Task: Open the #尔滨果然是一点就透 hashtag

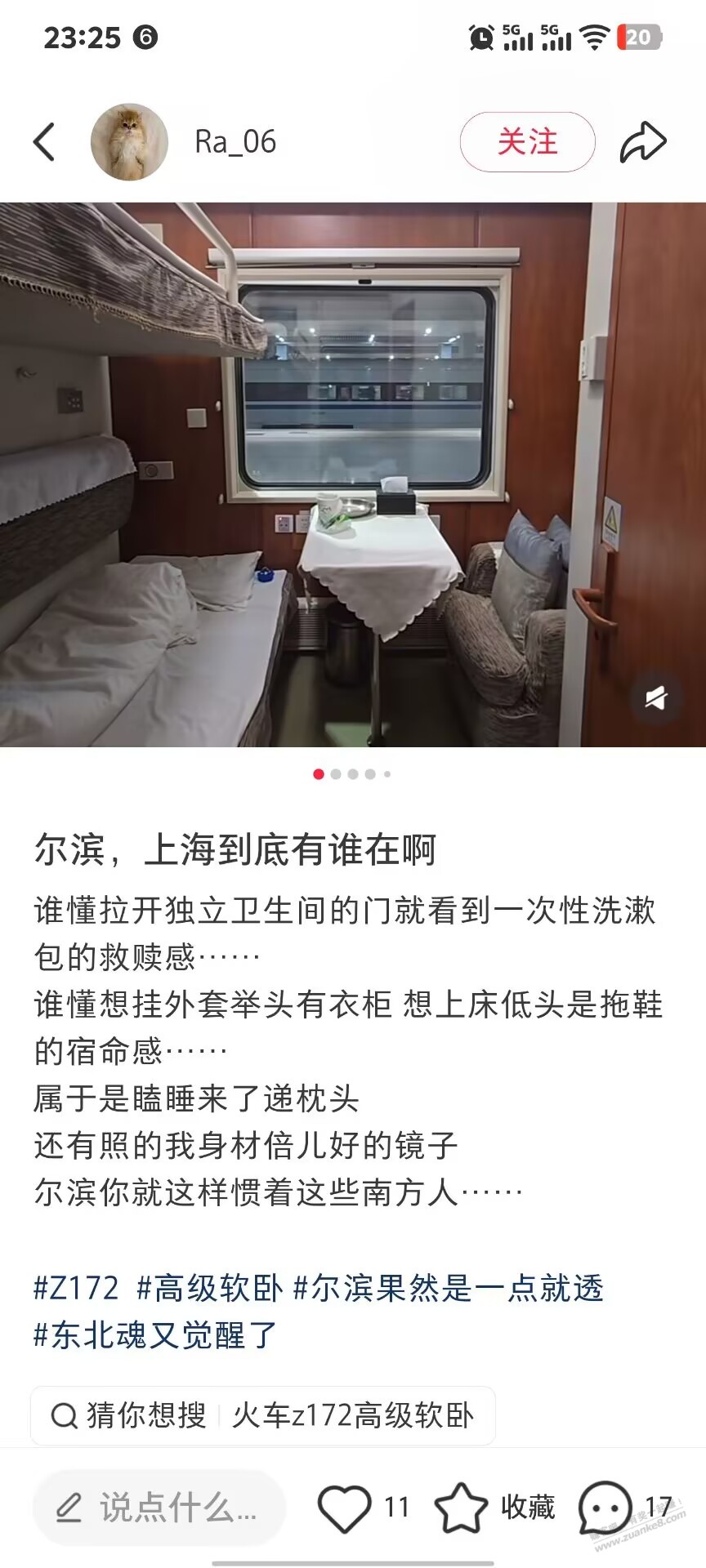Action: (448, 1288)
